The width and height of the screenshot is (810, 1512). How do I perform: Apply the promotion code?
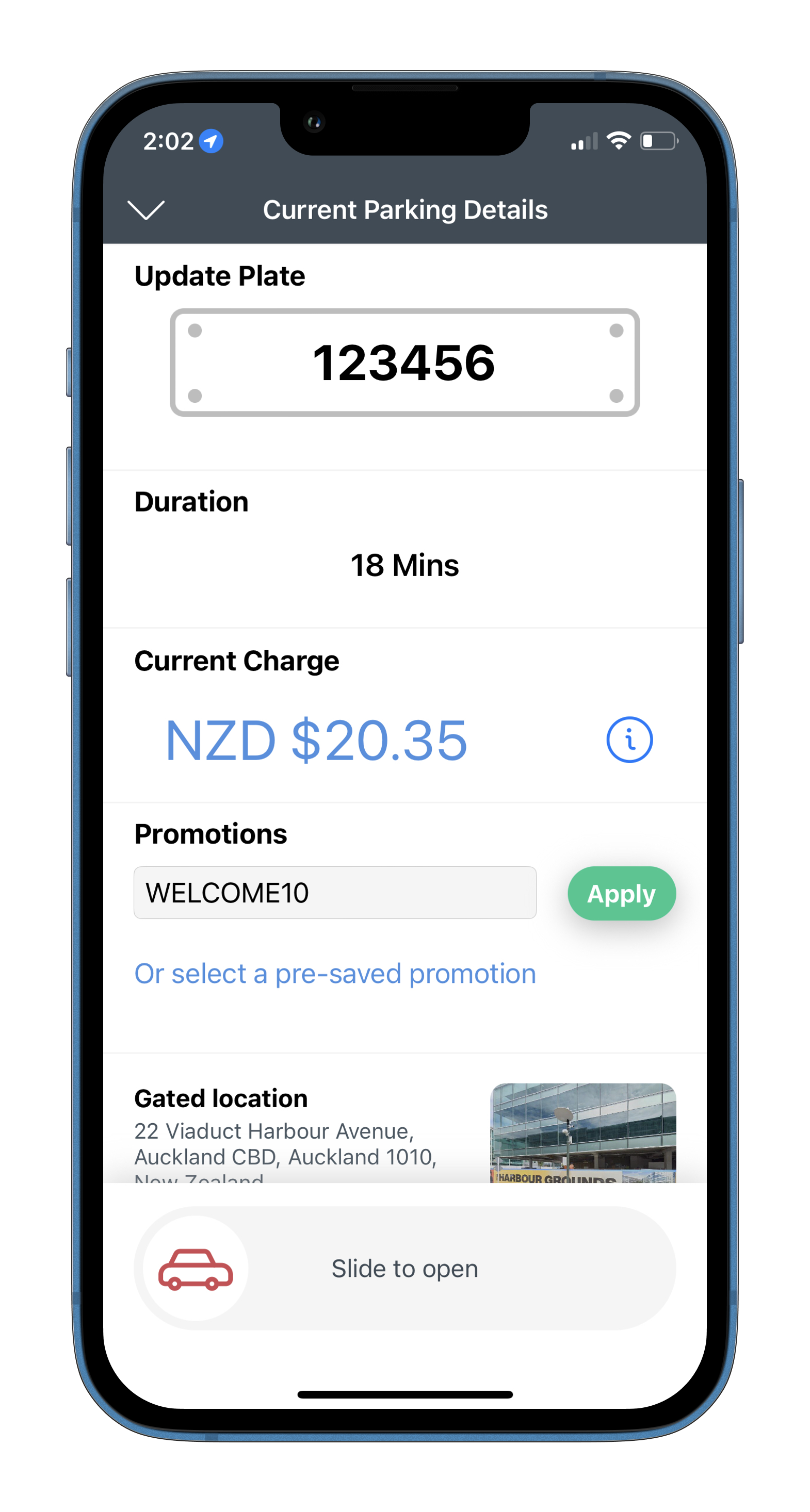[622, 893]
